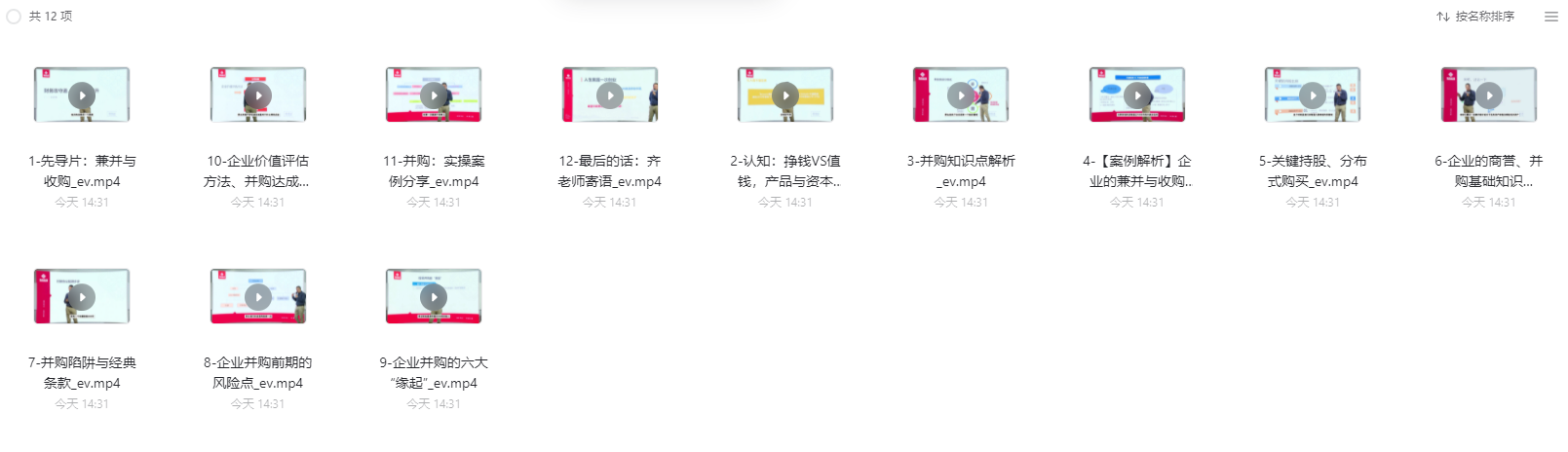This screenshot has width=1568, height=452.
Task: Play video 2-认知：挣钱VS值钱
Action: coord(785,95)
